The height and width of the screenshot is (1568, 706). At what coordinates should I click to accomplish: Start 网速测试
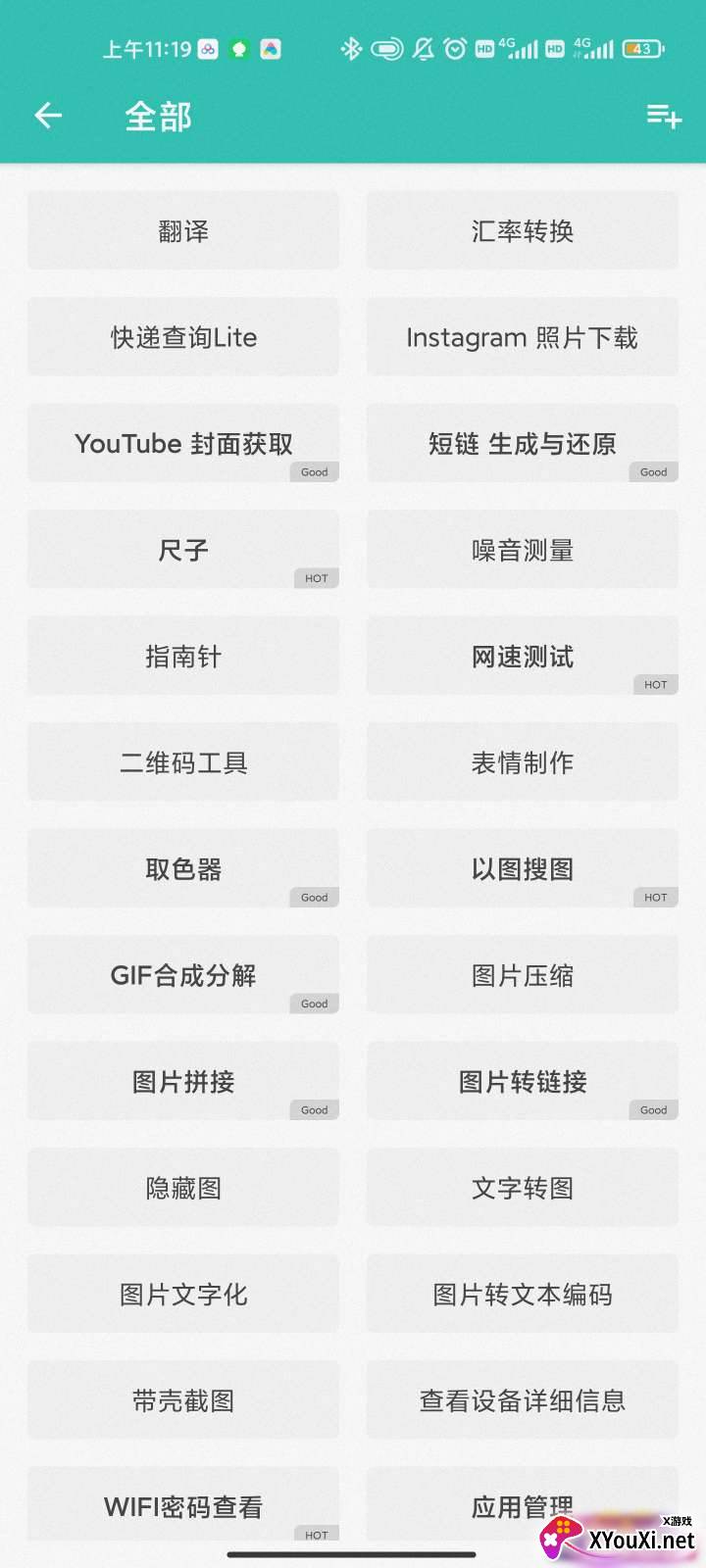click(523, 657)
